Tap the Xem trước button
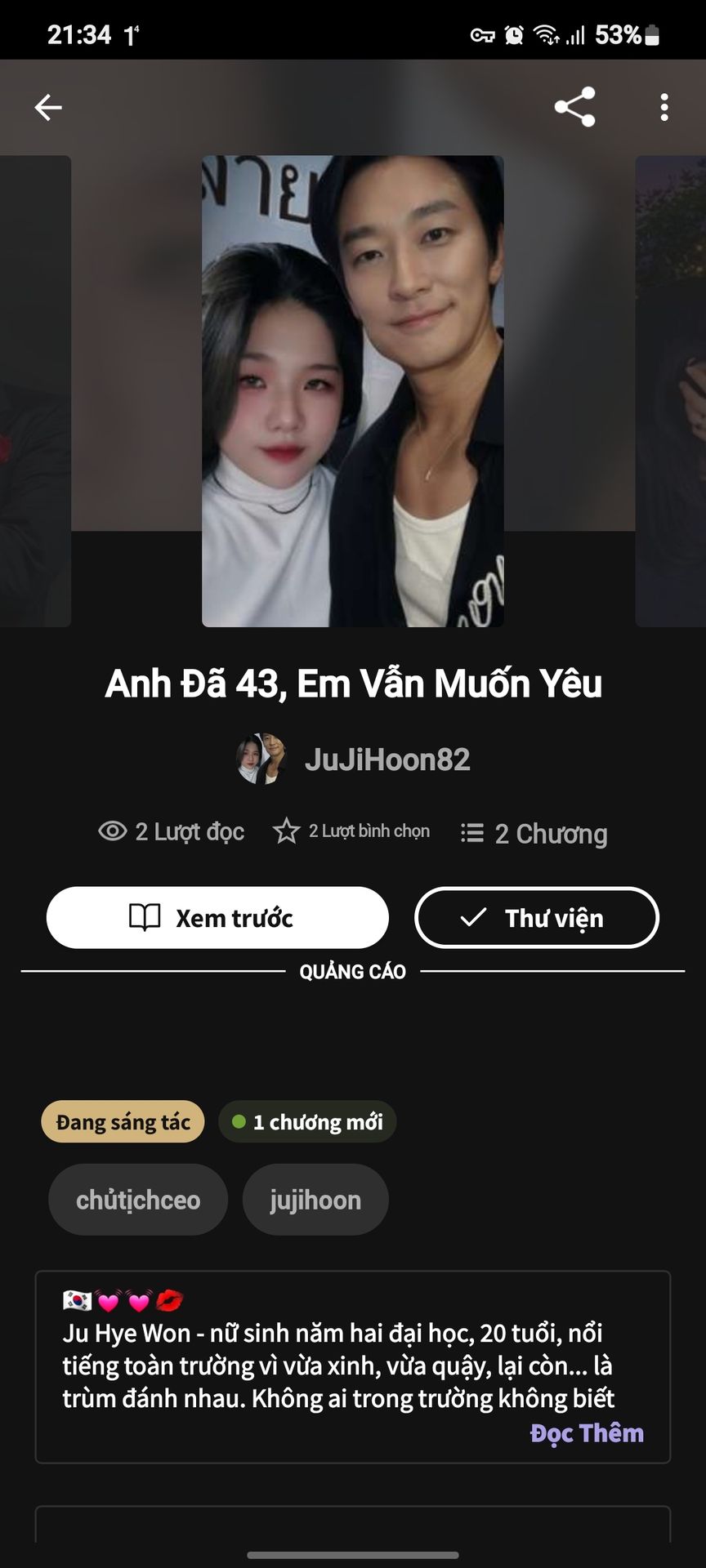This screenshot has width=706, height=1568. (x=217, y=917)
